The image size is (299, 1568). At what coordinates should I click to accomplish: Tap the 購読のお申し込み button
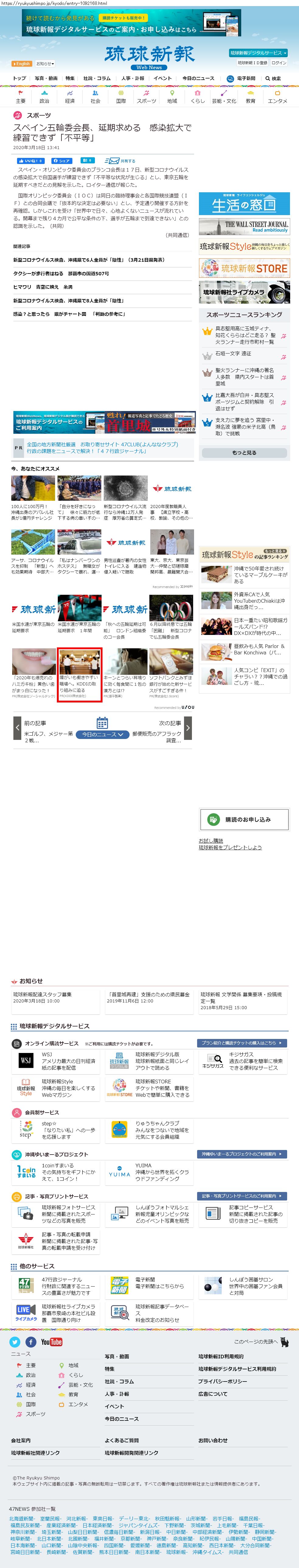[x=244, y=819]
